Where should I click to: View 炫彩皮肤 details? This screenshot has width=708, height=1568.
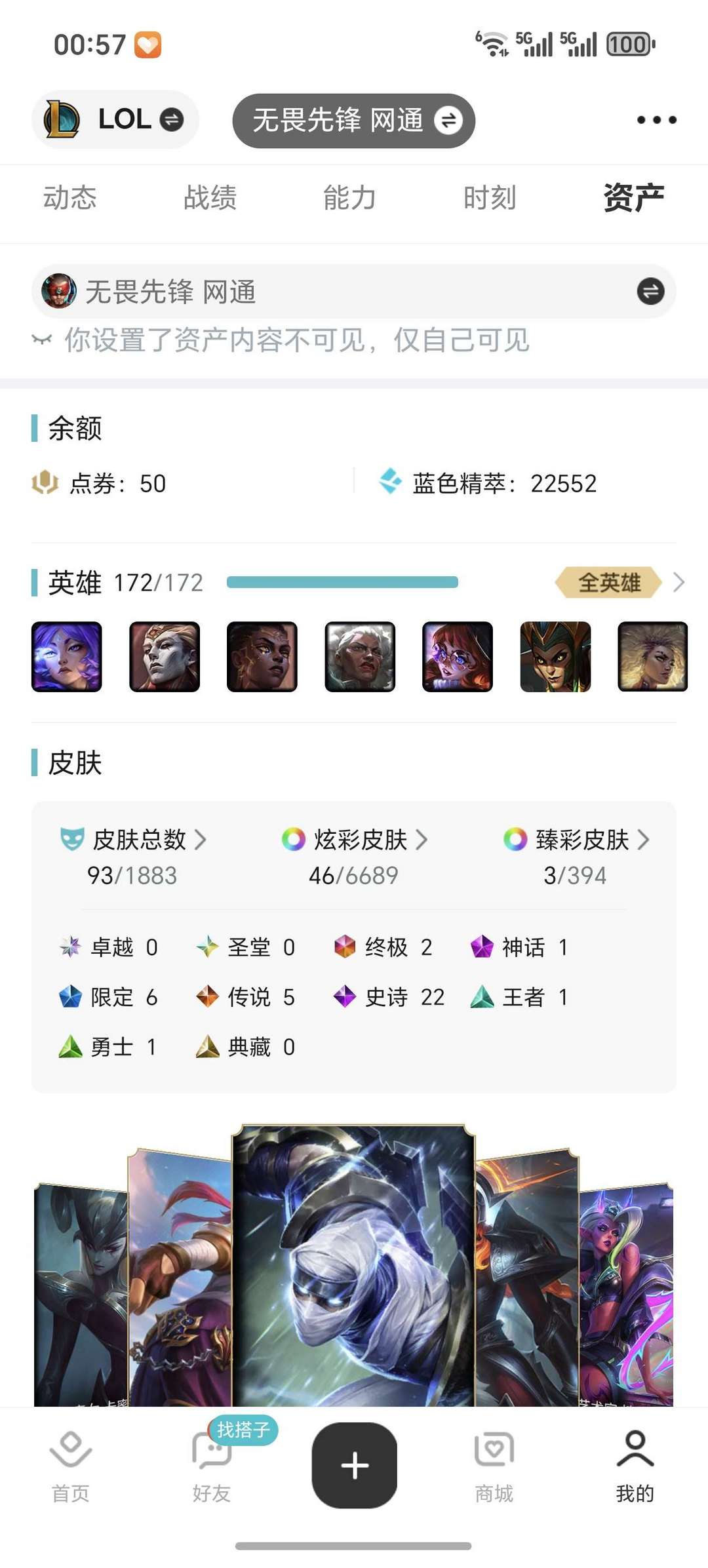tap(355, 840)
